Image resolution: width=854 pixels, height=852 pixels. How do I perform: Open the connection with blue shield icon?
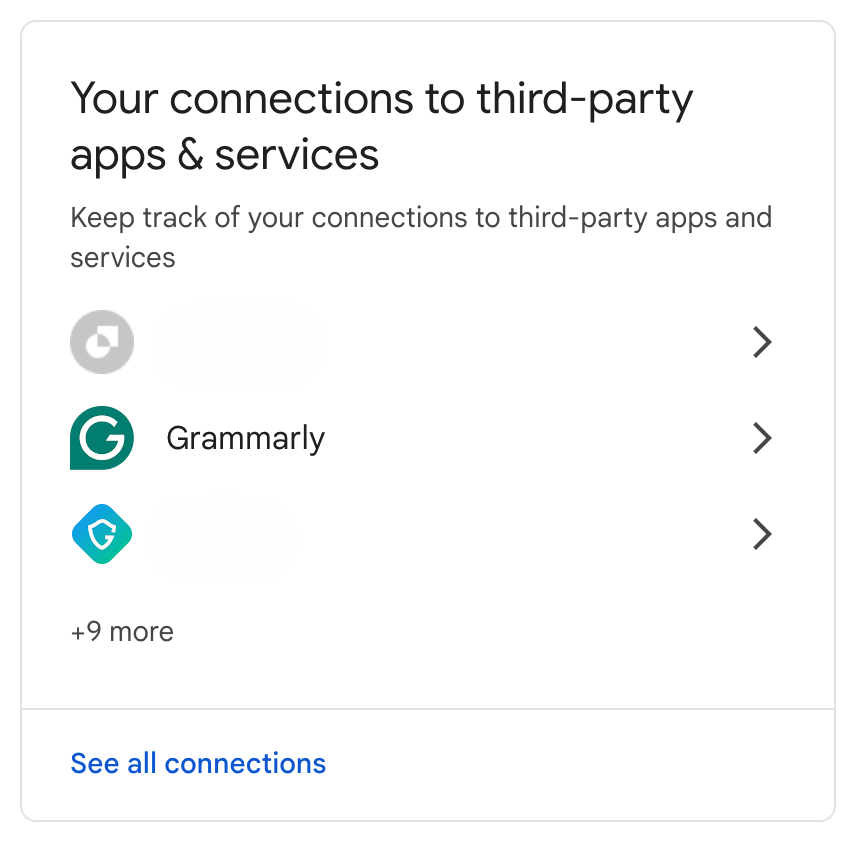420,534
